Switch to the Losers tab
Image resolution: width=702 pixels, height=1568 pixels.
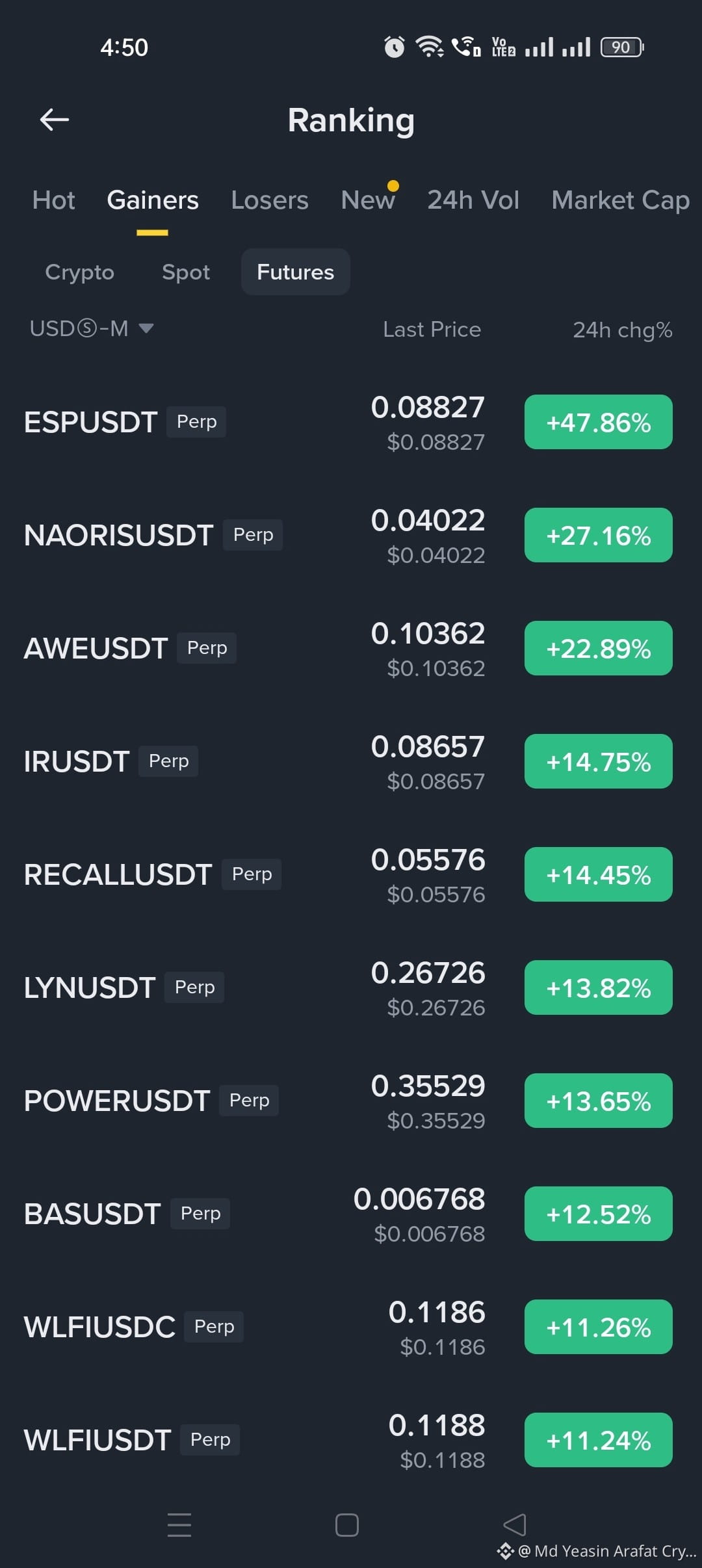(270, 200)
